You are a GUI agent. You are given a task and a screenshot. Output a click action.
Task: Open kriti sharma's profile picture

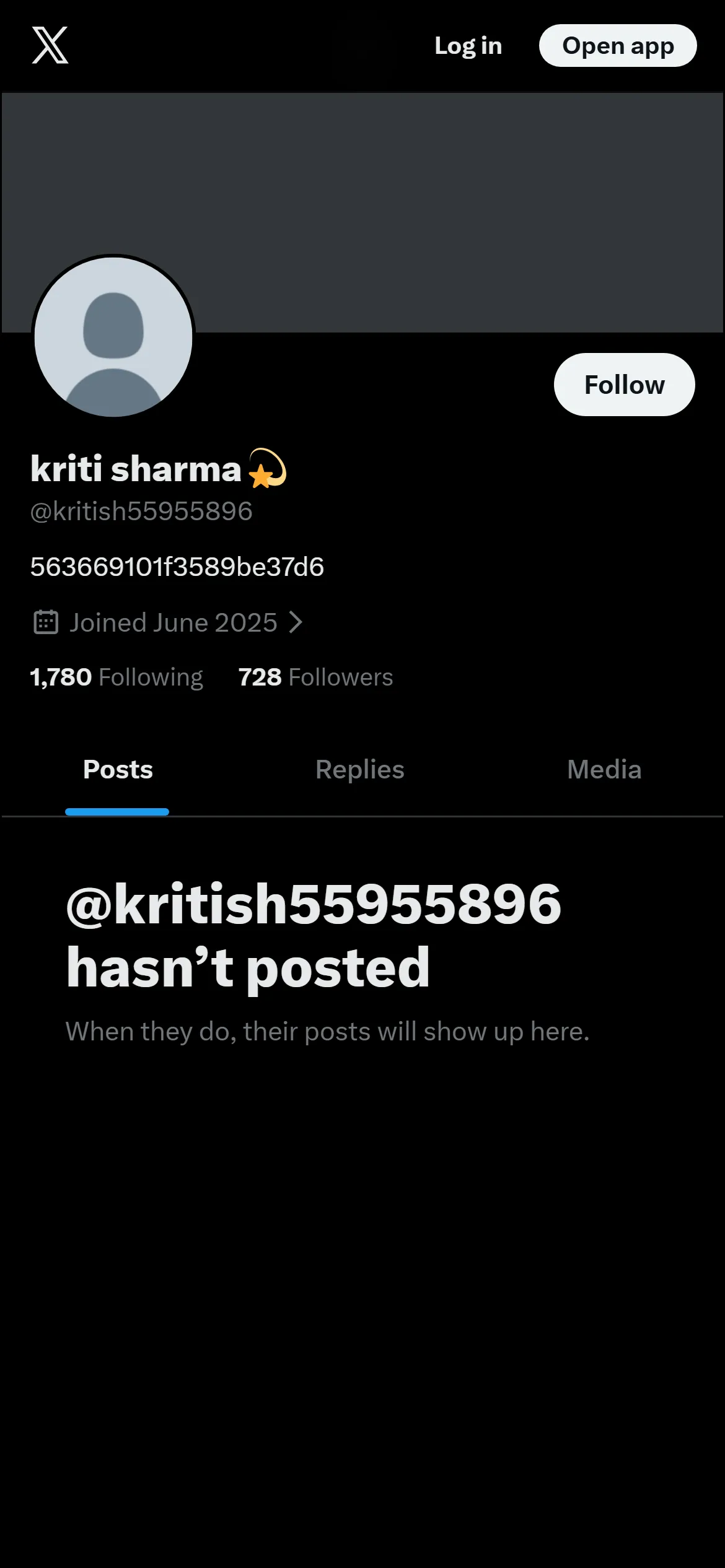click(x=113, y=337)
